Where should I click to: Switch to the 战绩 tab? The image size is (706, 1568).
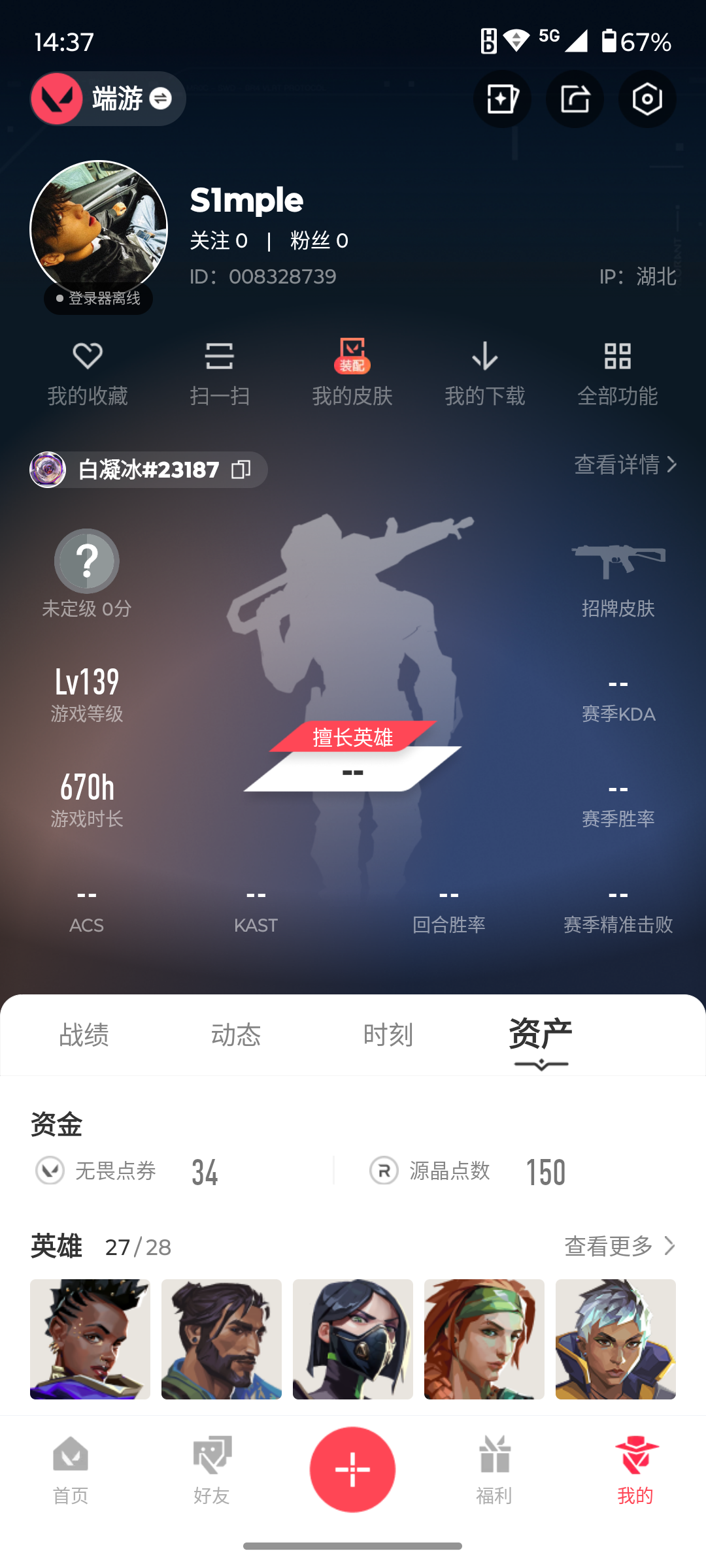(84, 1035)
